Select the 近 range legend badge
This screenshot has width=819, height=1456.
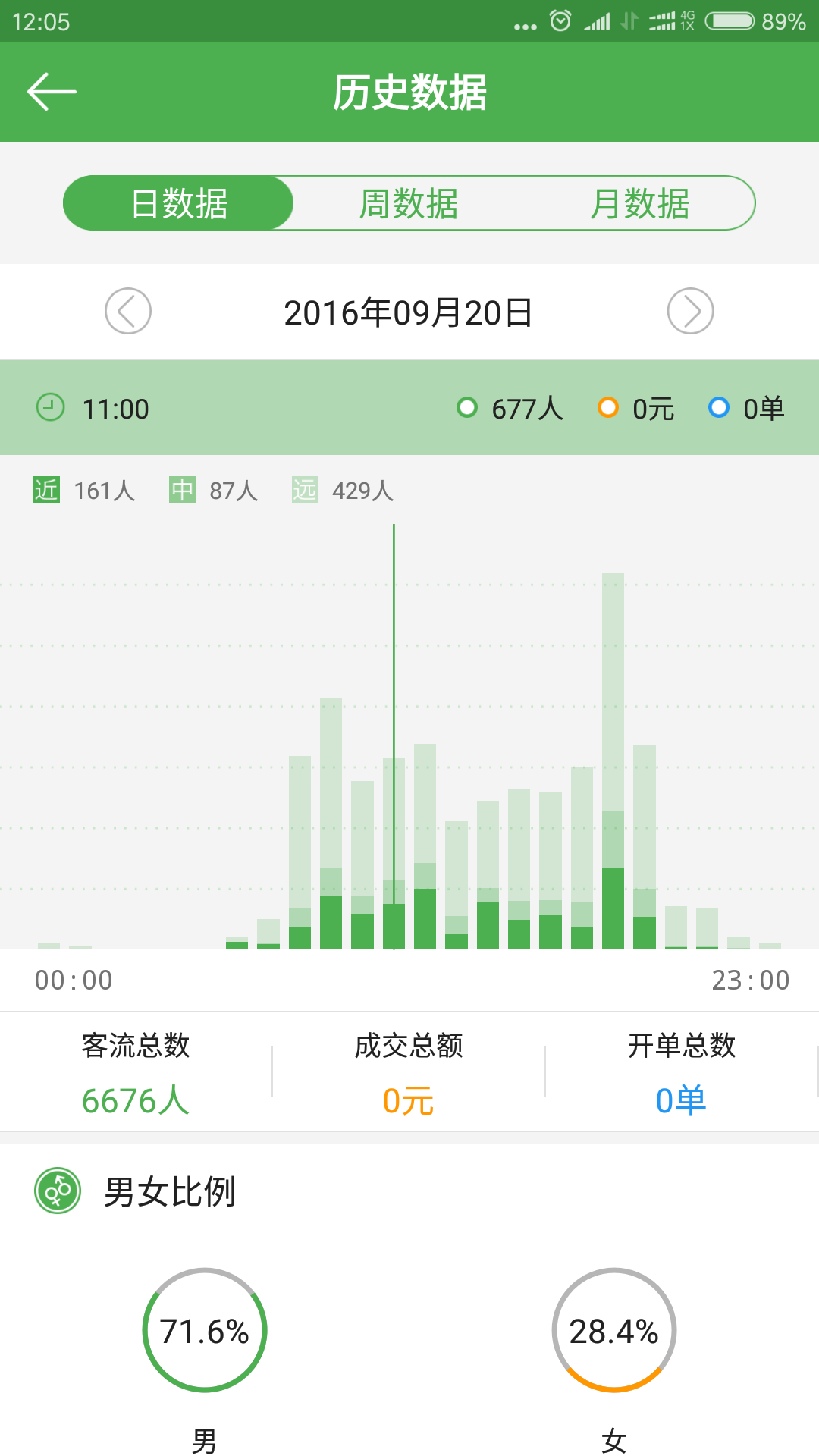coord(45,491)
